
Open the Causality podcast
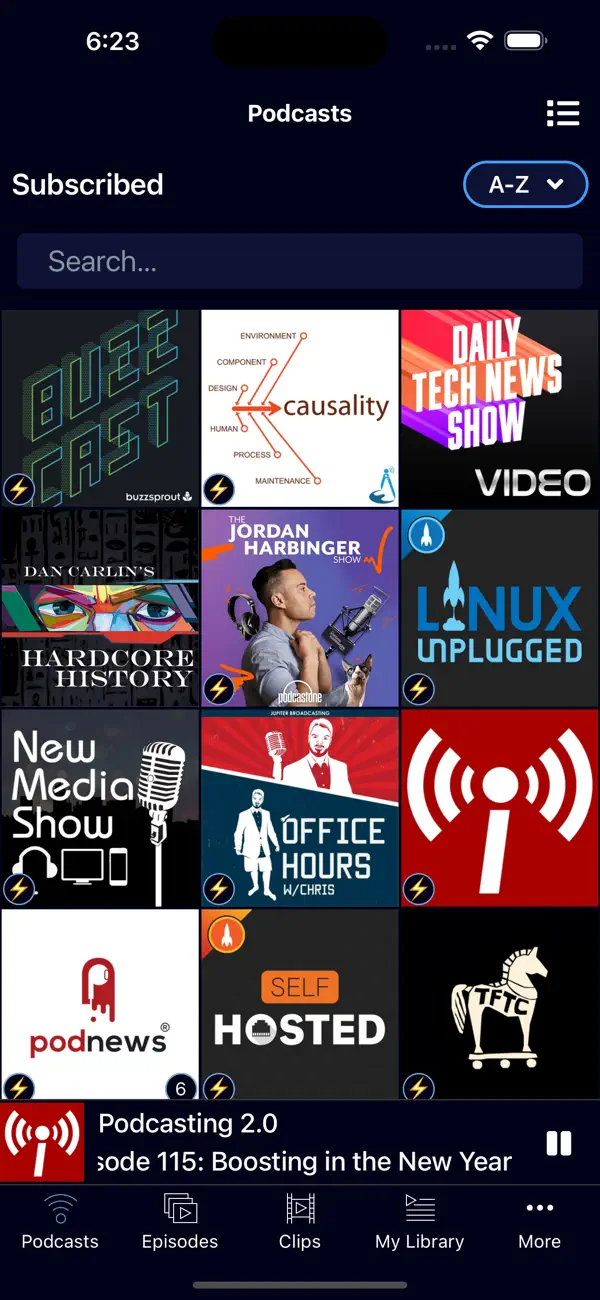[300, 408]
